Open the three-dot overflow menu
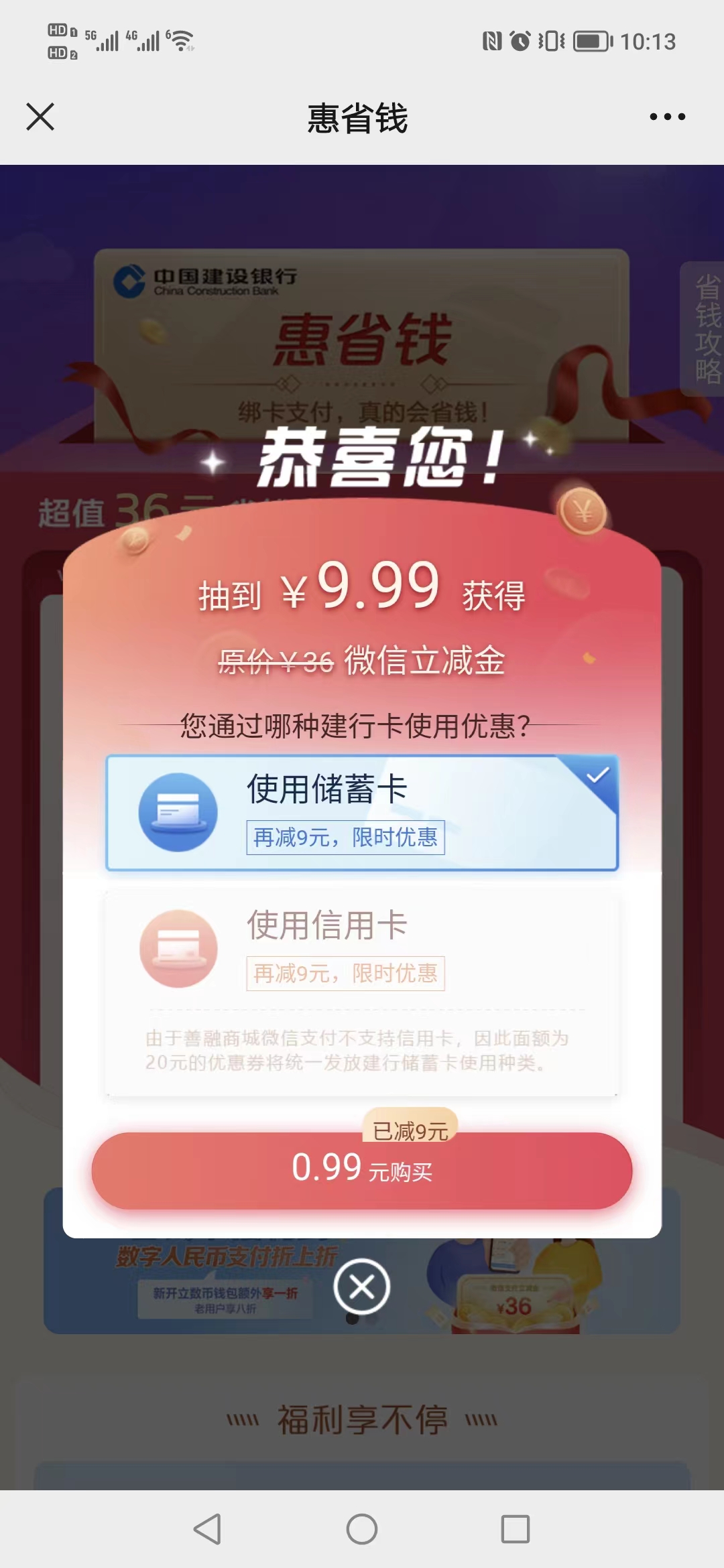 667,117
